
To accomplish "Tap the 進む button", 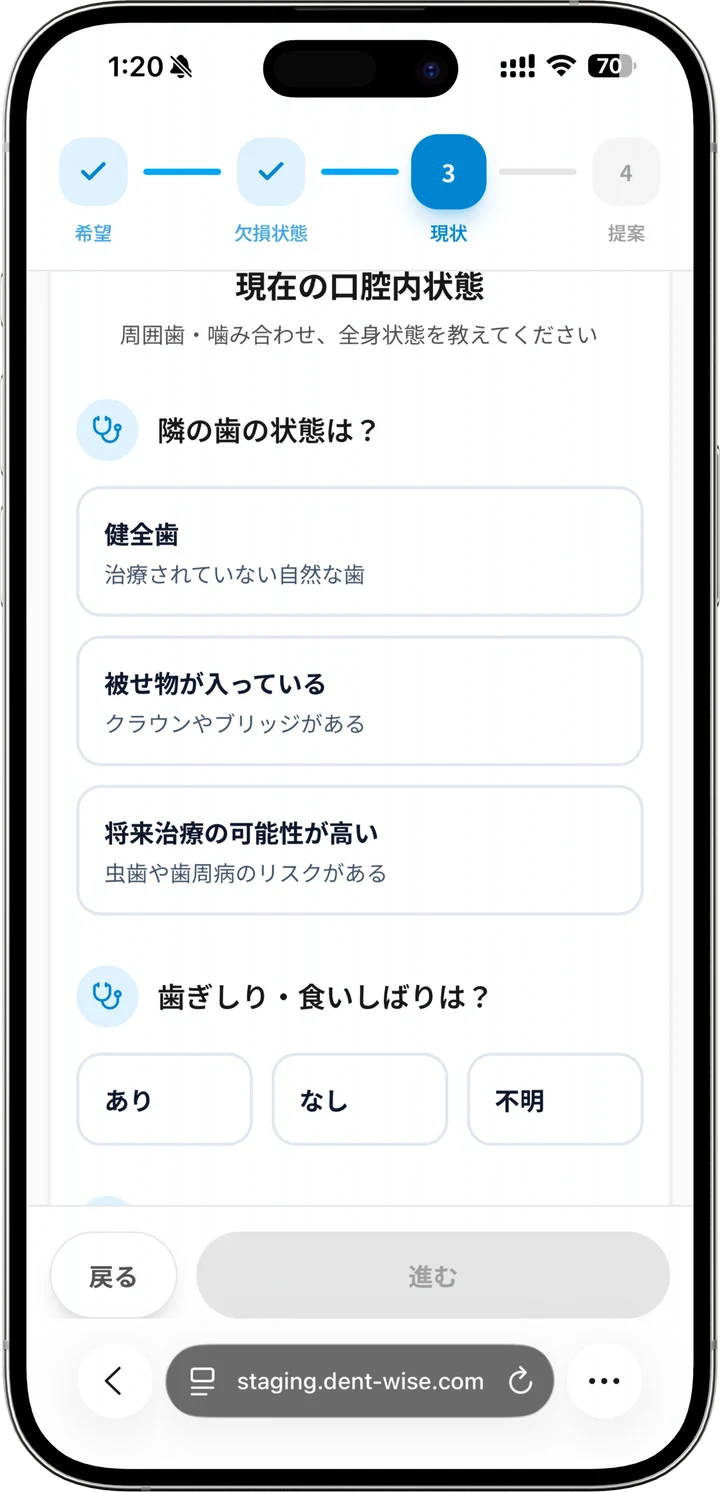I will [432, 1276].
